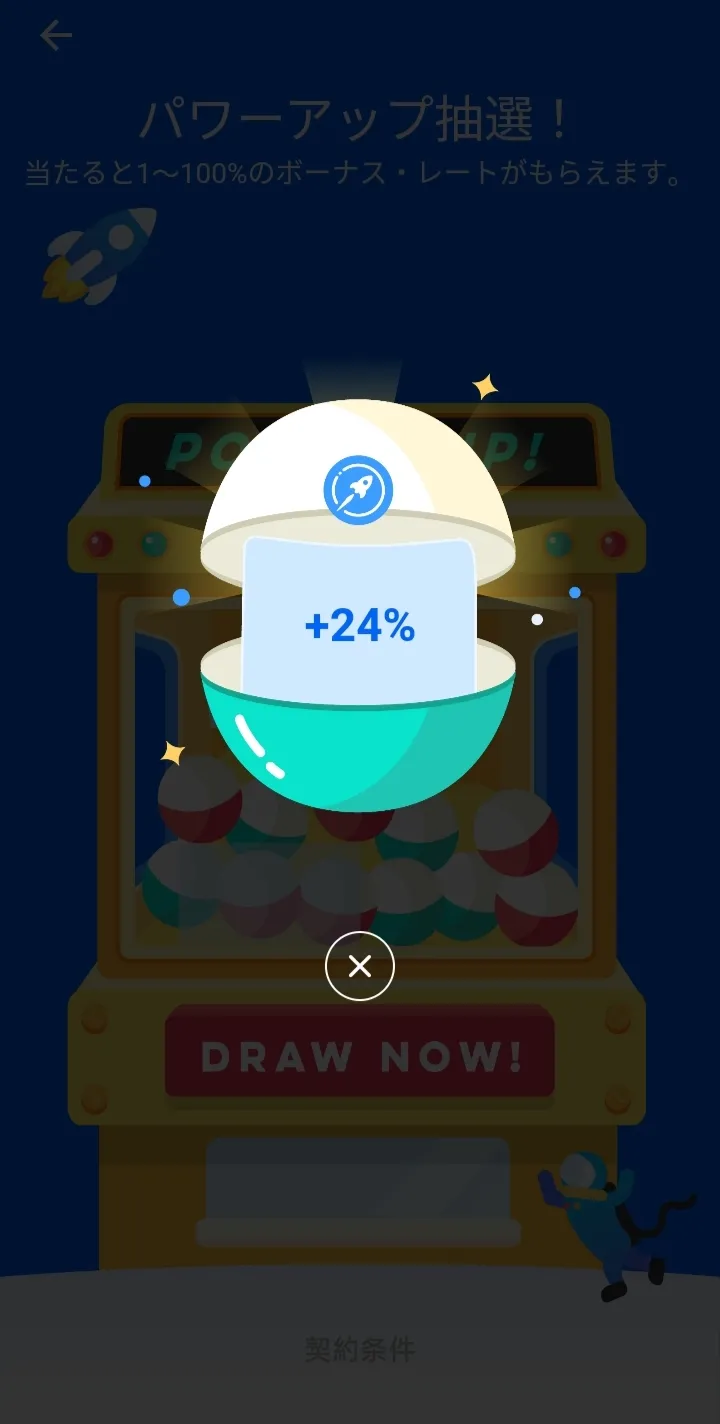
Task: Open 契約条件 terms link
Action: [x=360, y=1350]
